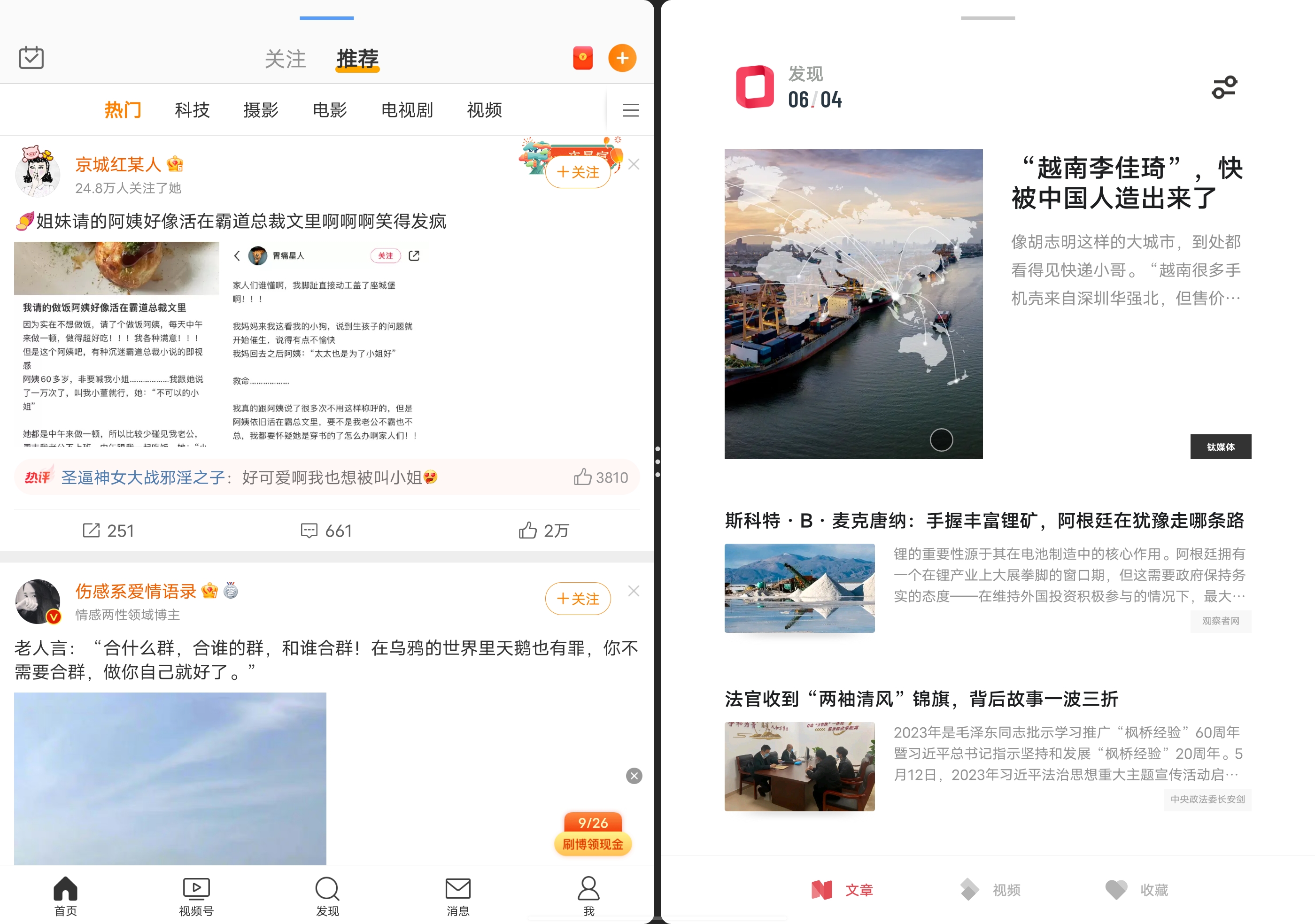Open the red envelope icon
1315x924 pixels.
click(582, 58)
